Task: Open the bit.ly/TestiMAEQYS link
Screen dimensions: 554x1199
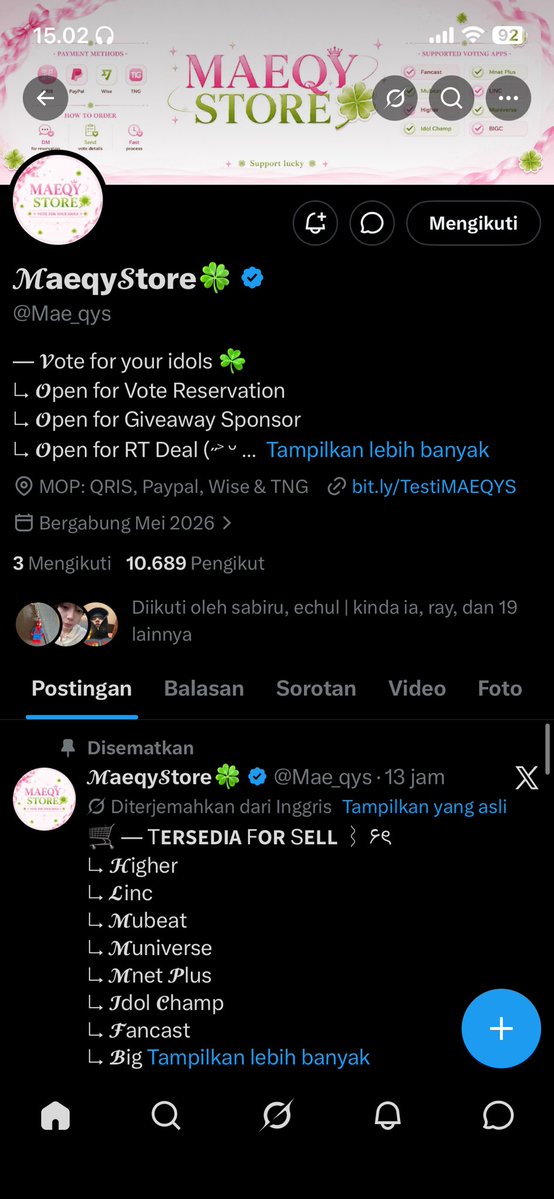Action: [433, 486]
